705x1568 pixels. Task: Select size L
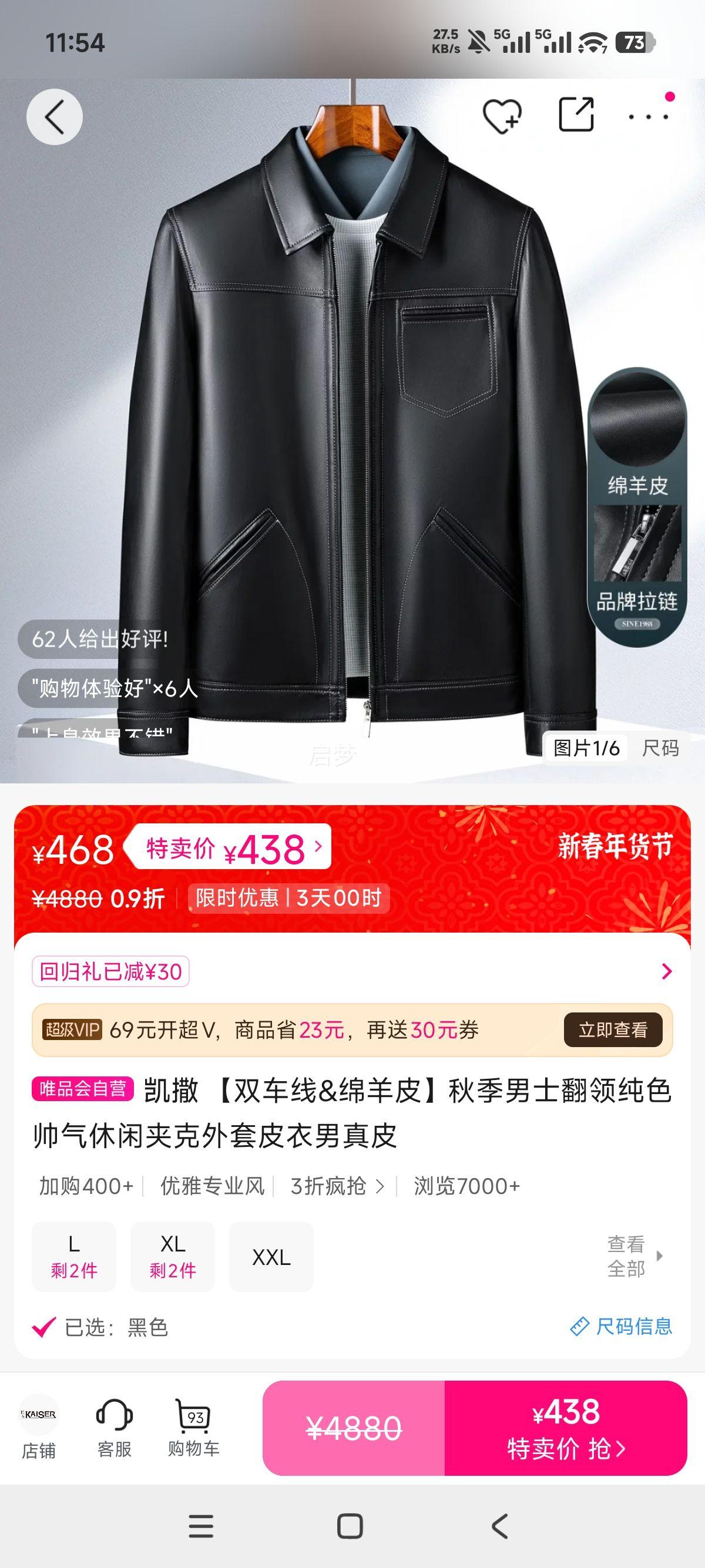point(73,1255)
